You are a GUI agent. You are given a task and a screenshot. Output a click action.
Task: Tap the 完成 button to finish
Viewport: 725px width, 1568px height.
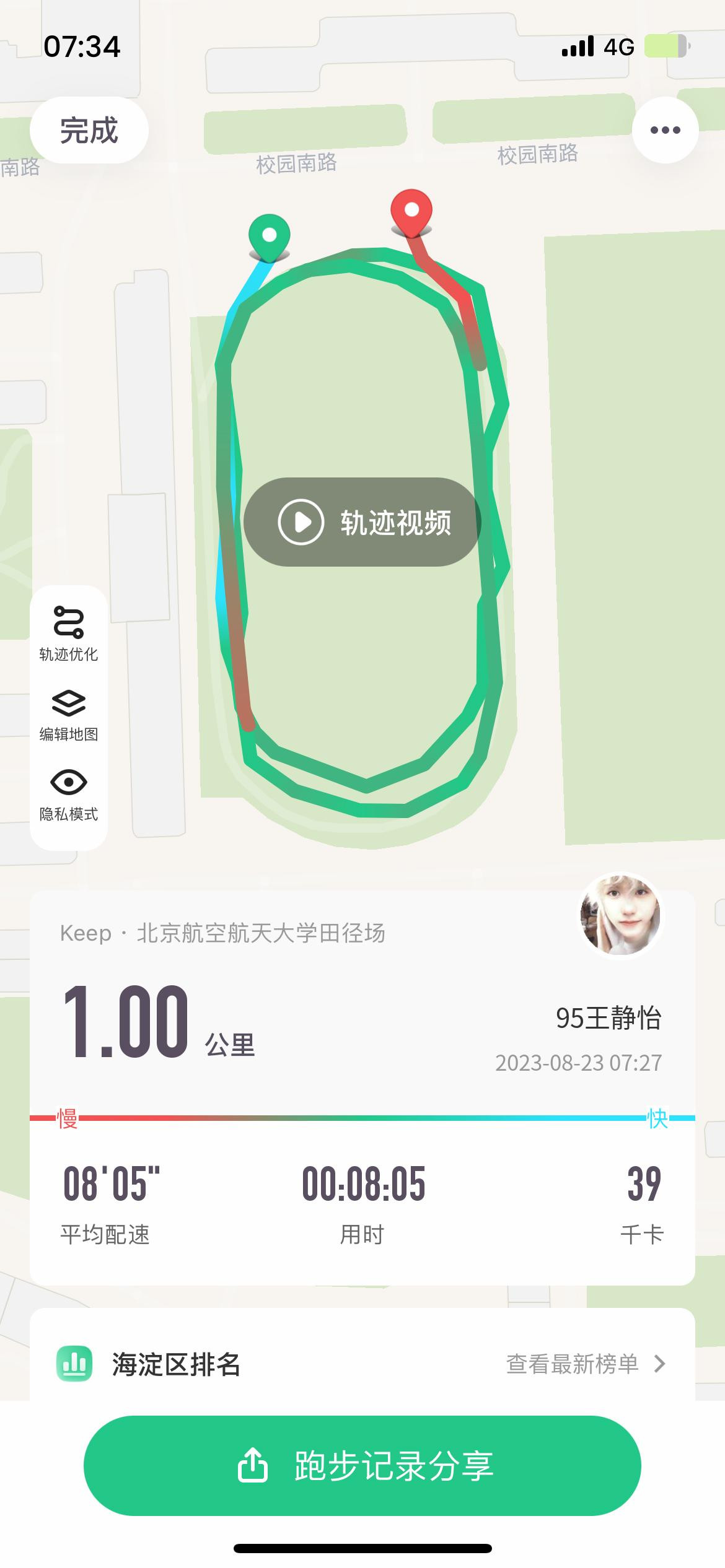click(x=89, y=130)
